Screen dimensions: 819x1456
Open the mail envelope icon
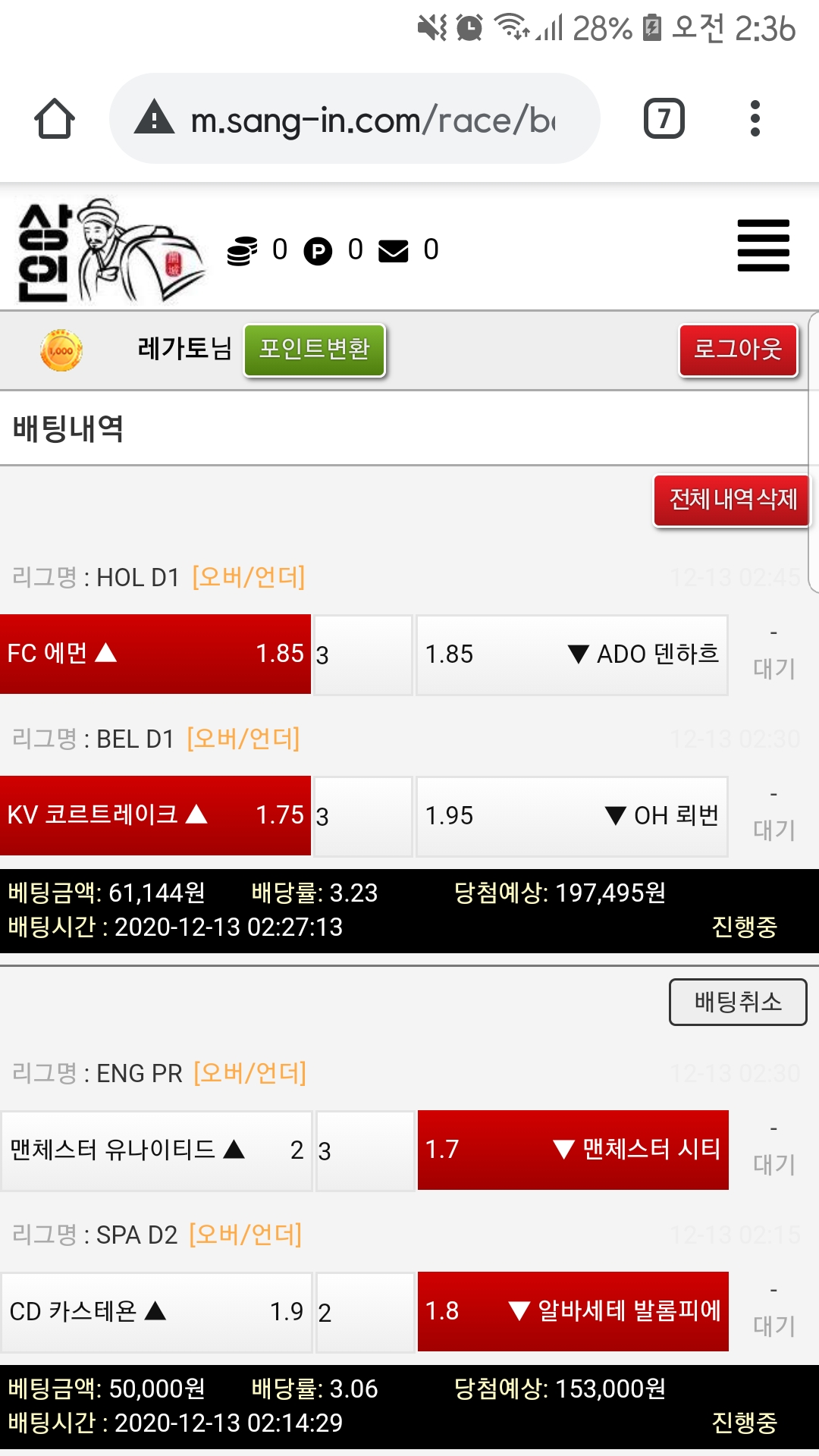click(x=393, y=251)
